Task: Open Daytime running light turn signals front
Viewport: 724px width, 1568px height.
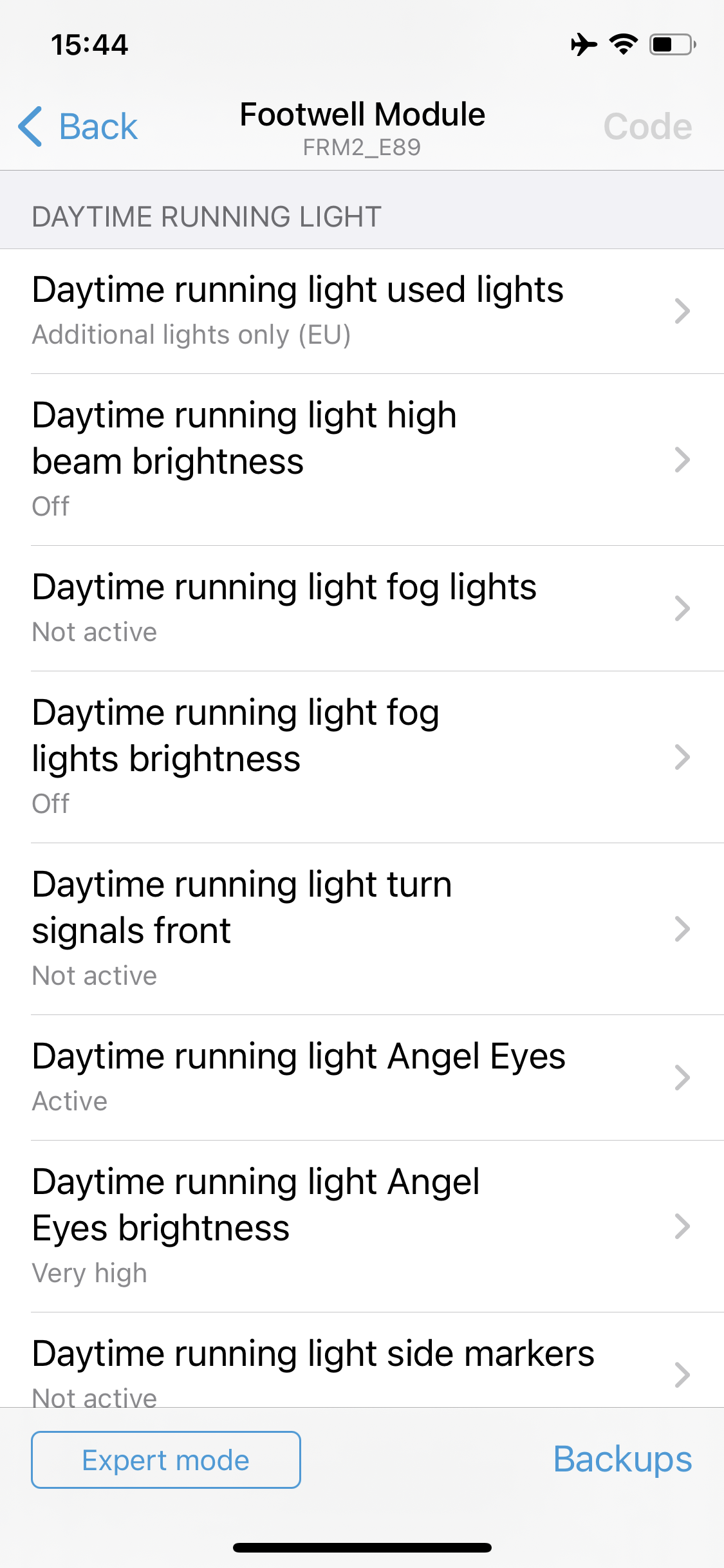Action: point(360,929)
